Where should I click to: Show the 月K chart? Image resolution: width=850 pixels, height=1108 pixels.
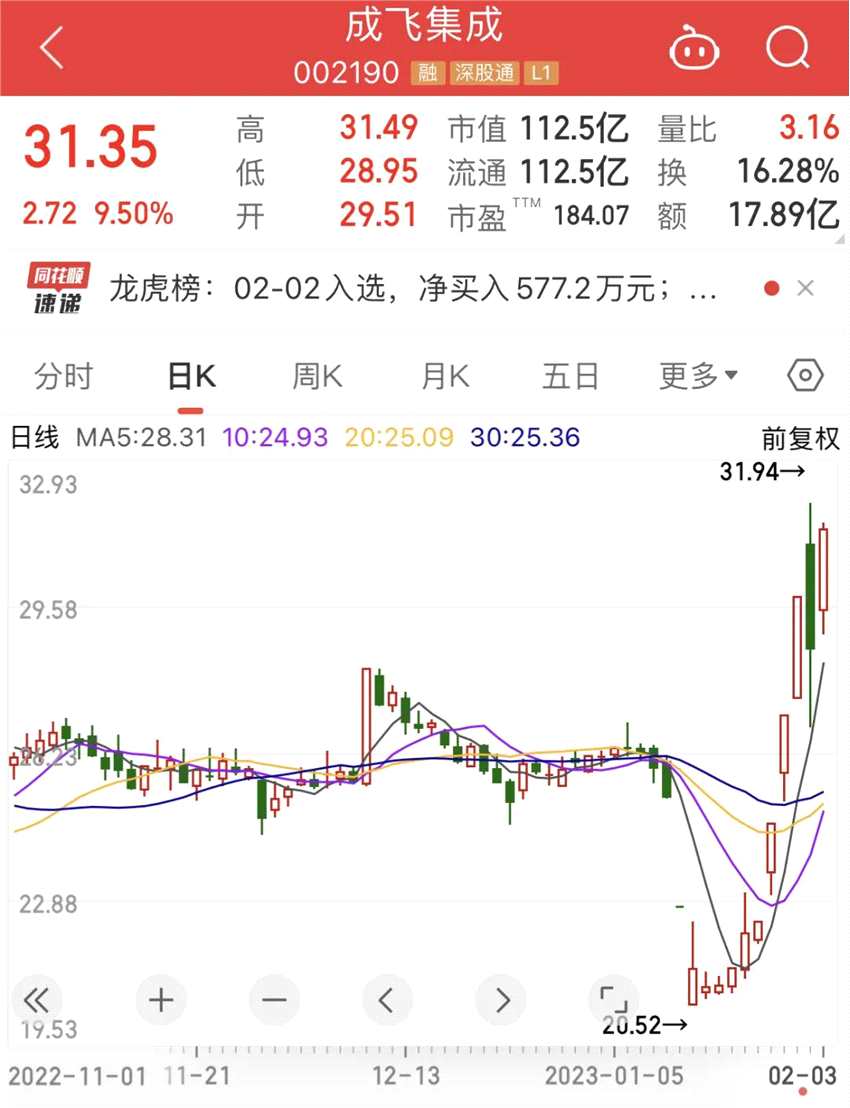pos(445,377)
